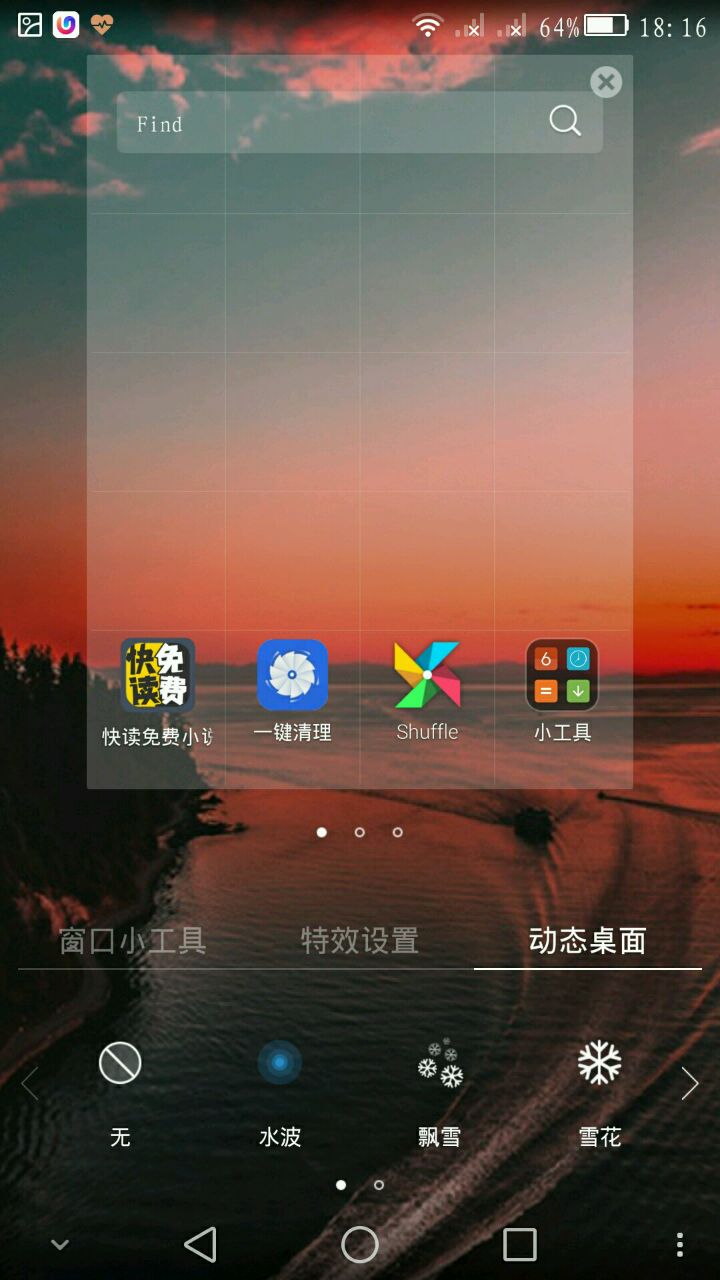
Task: Hide the navigation bar with down chevron
Action: pos(60,1244)
